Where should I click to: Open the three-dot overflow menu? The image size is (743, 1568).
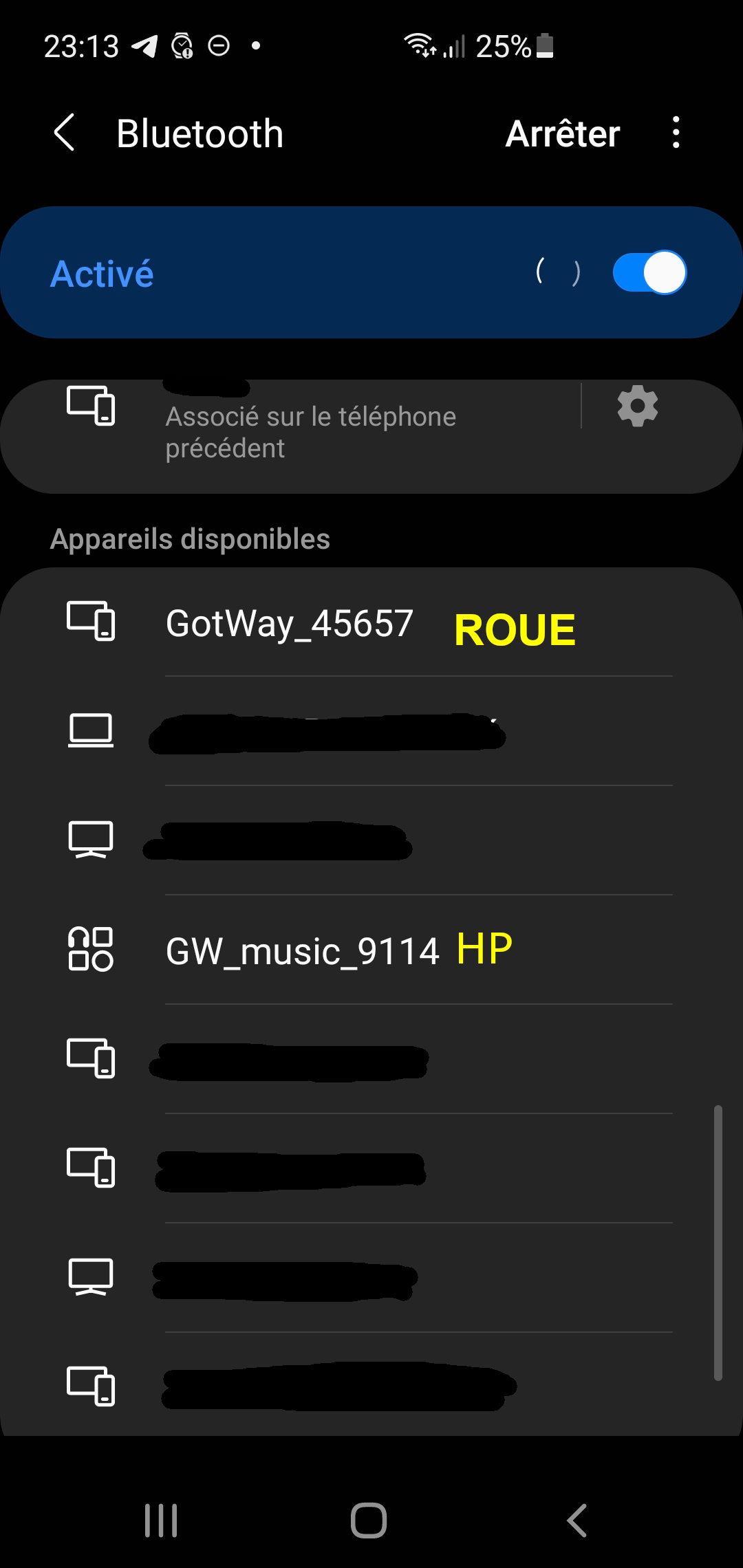(x=676, y=133)
